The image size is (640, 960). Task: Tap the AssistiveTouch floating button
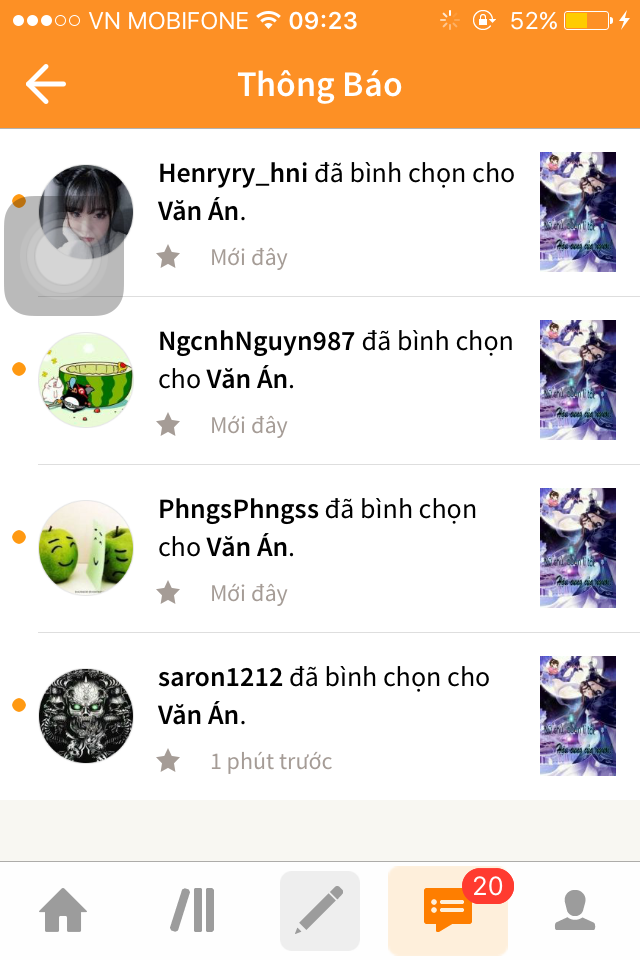(x=64, y=256)
